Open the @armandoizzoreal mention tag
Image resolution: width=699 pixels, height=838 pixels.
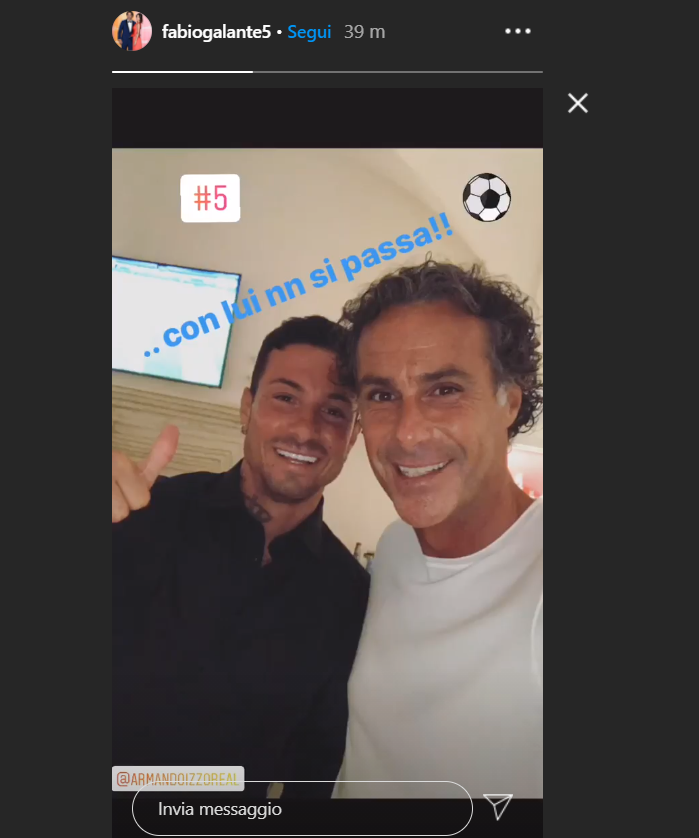pyautogui.click(x=178, y=778)
